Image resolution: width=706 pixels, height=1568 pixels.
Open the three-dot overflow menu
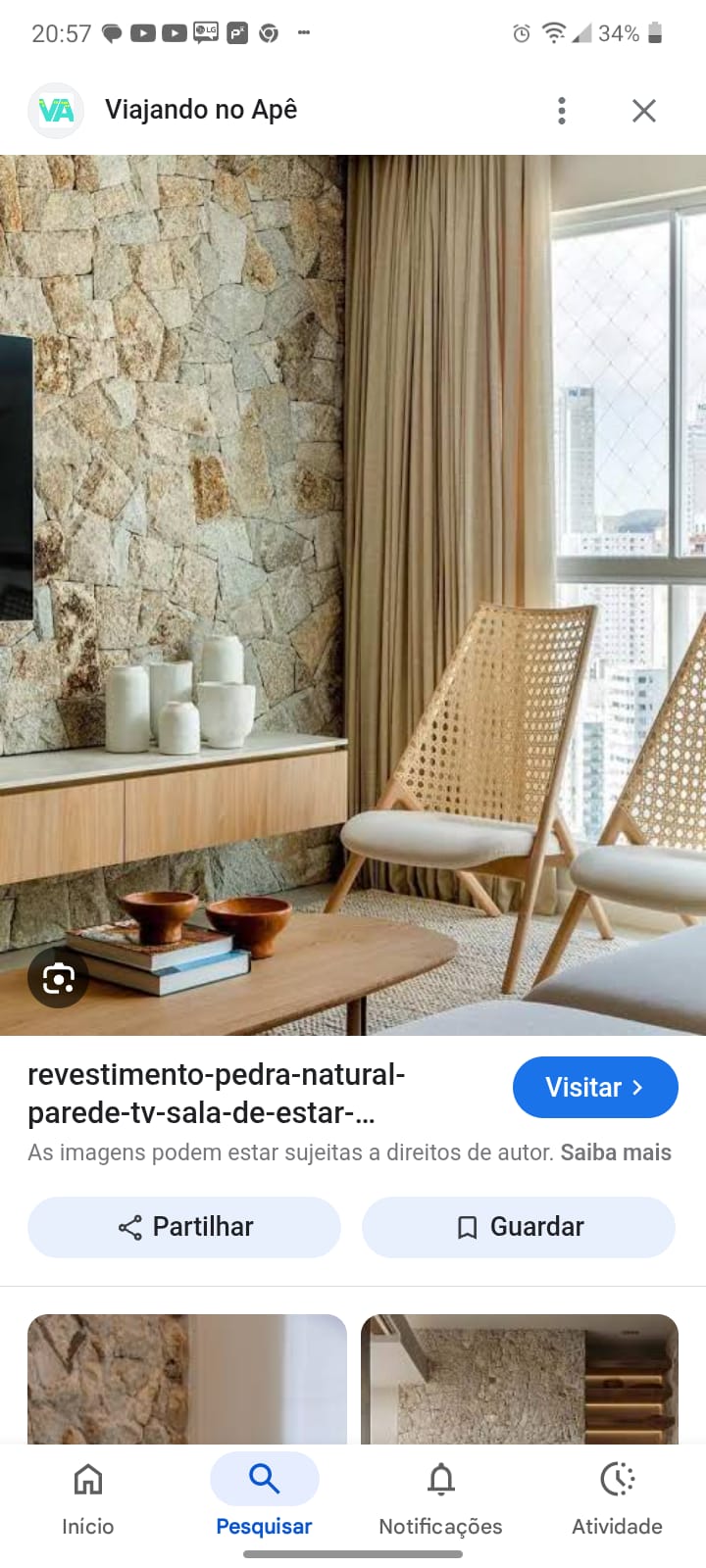coord(561,111)
